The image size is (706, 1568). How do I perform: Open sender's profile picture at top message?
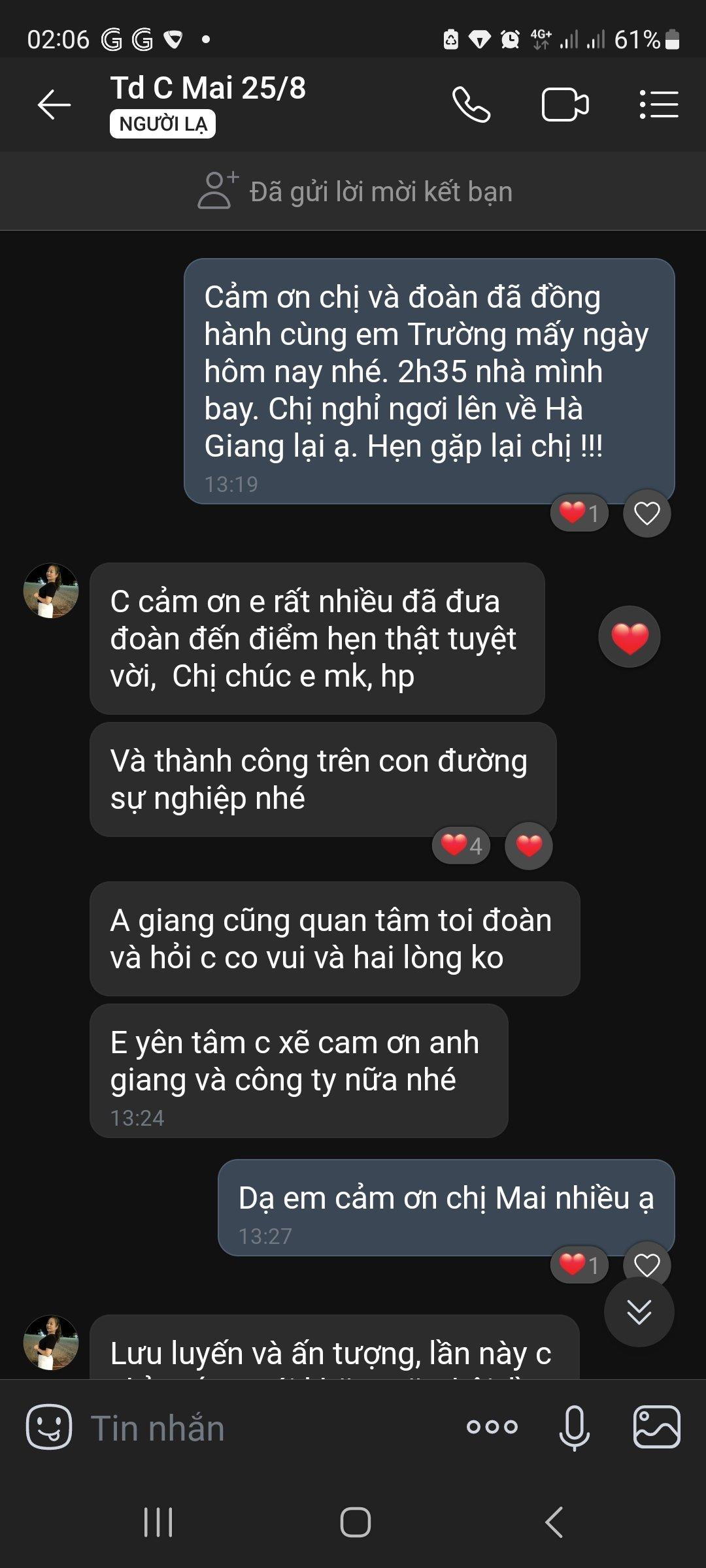[x=51, y=591]
